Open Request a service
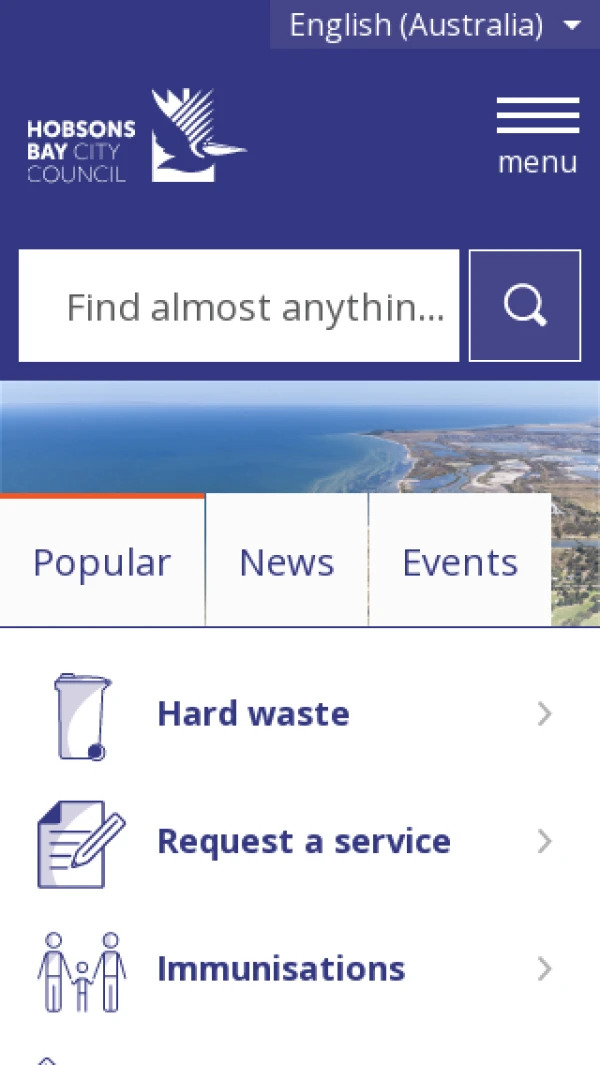Viewport: 600px width, 1065px height. click(x=303, y=841)
